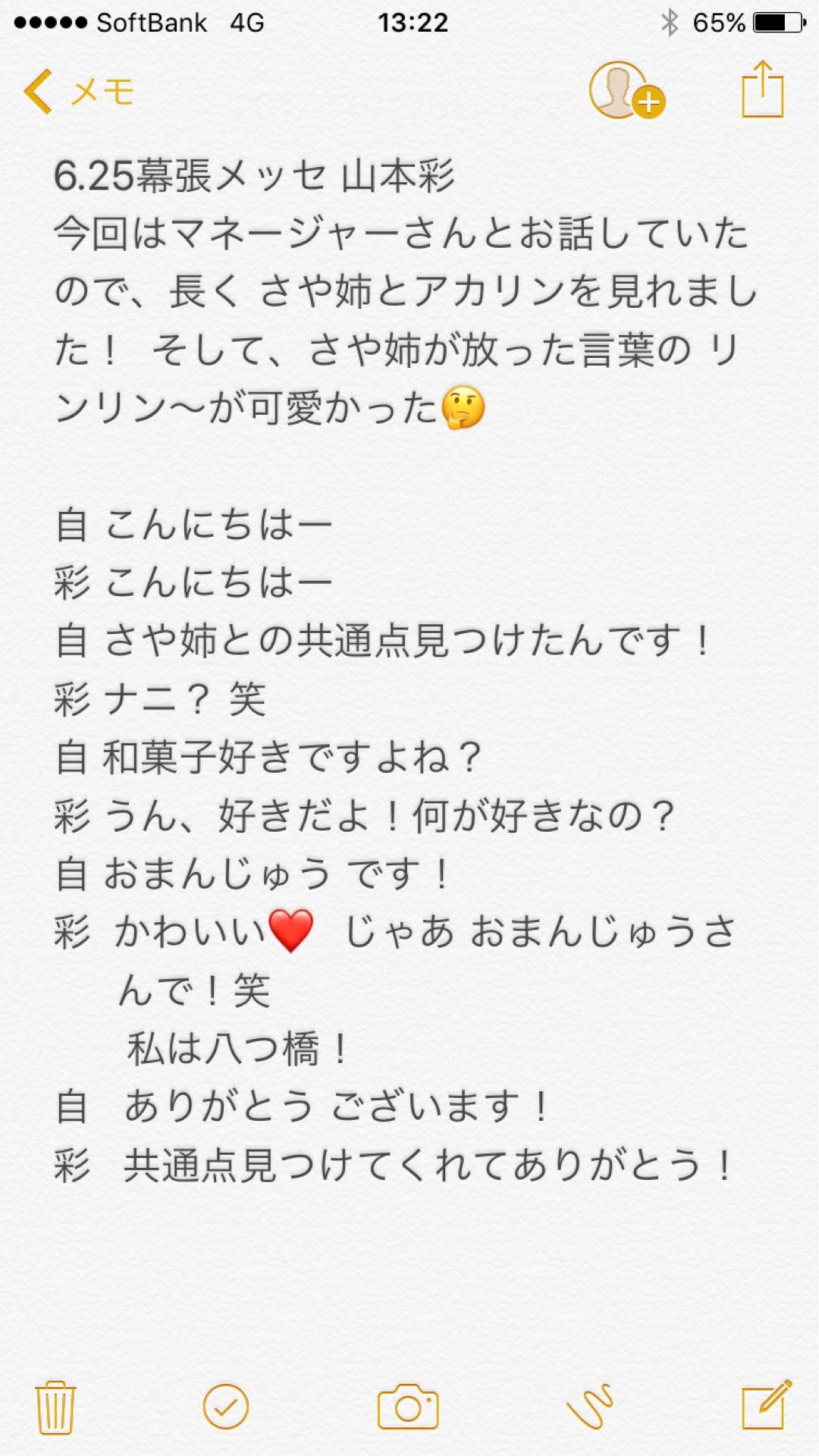Delete this note with the trash icon
Screen dimensions: 819x1456
pos(55,1407)
